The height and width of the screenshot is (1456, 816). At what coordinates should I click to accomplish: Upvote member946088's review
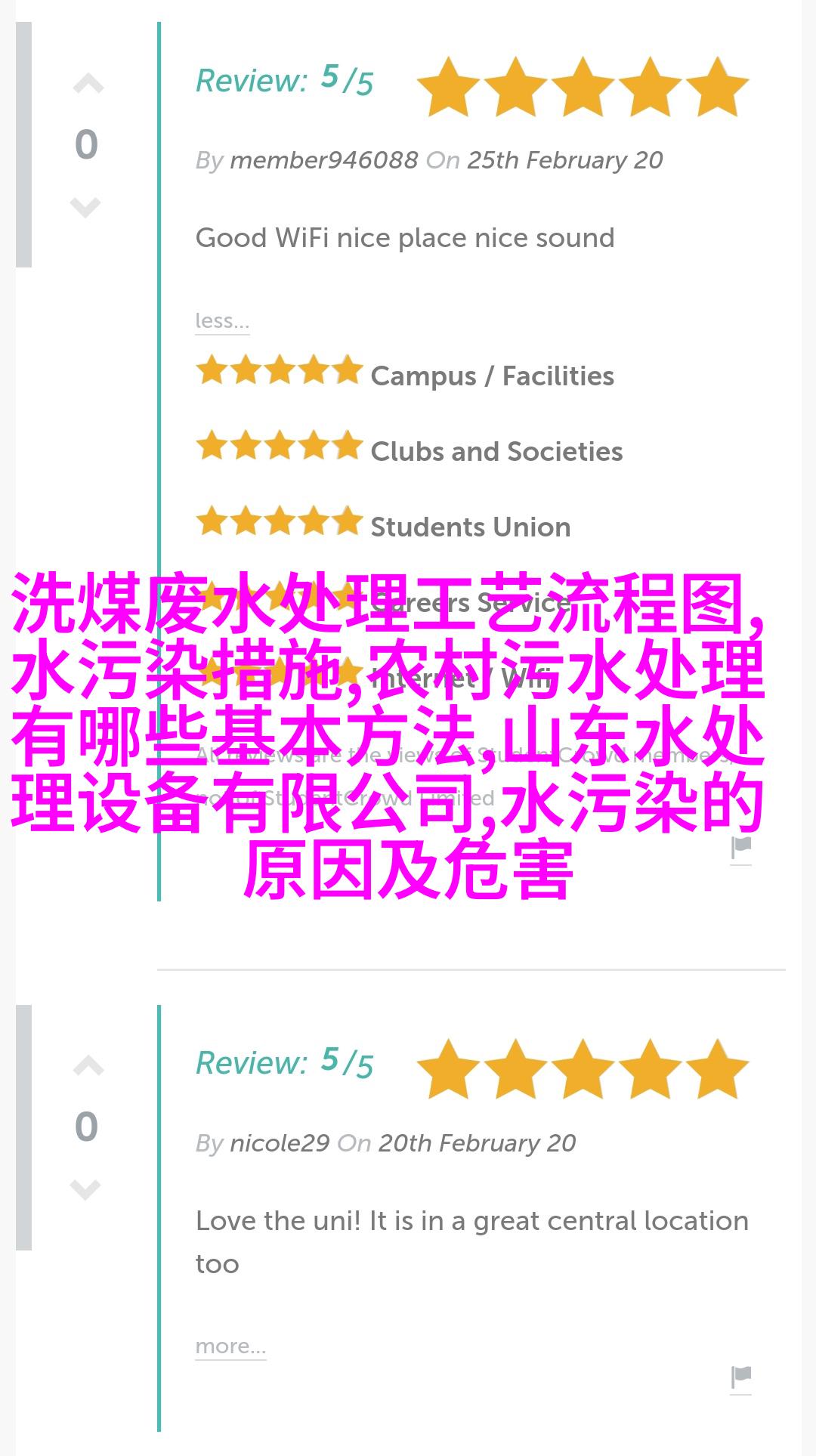(88, 84)
